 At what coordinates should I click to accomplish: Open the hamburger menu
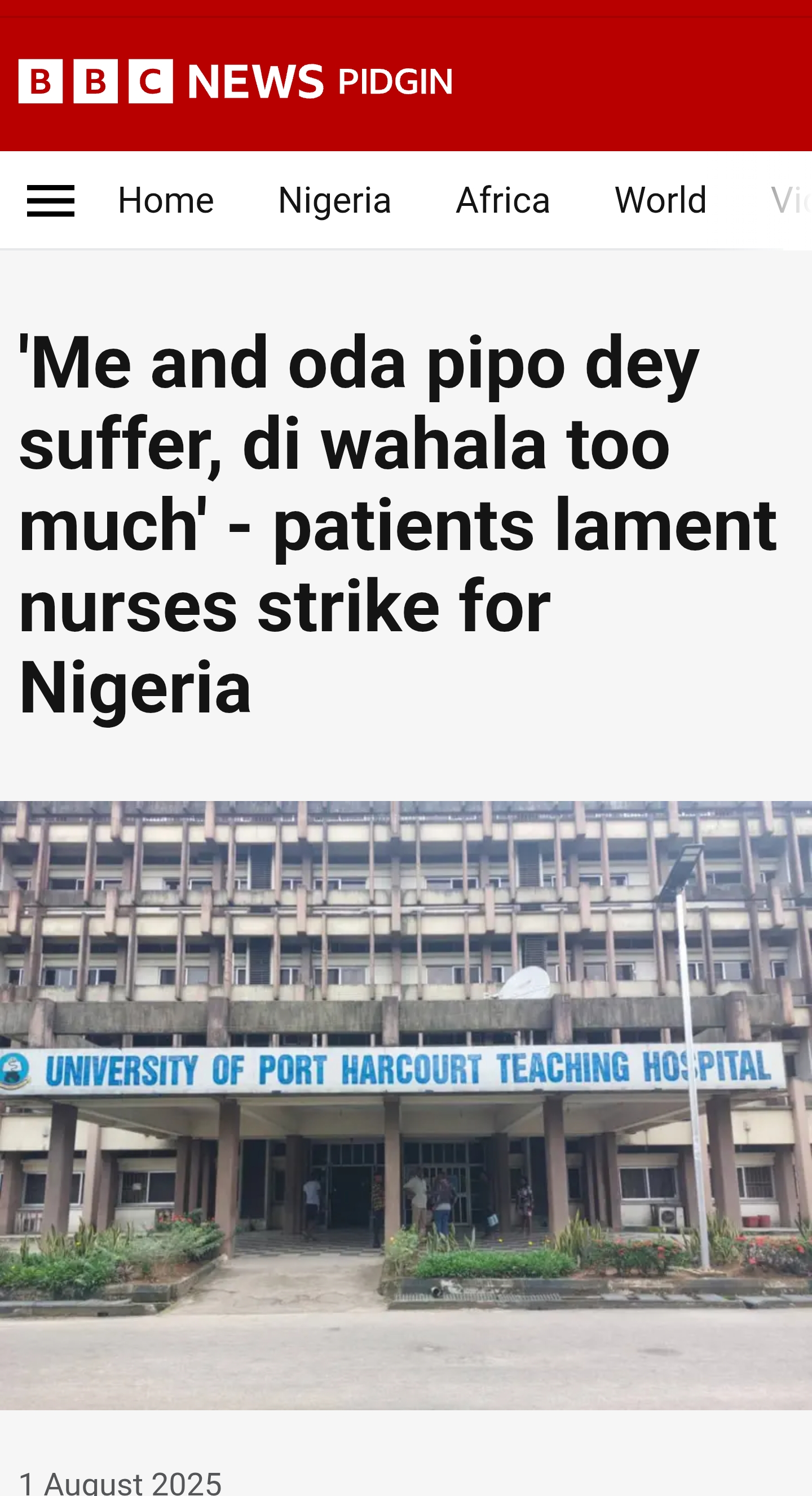tap(51, 201)
